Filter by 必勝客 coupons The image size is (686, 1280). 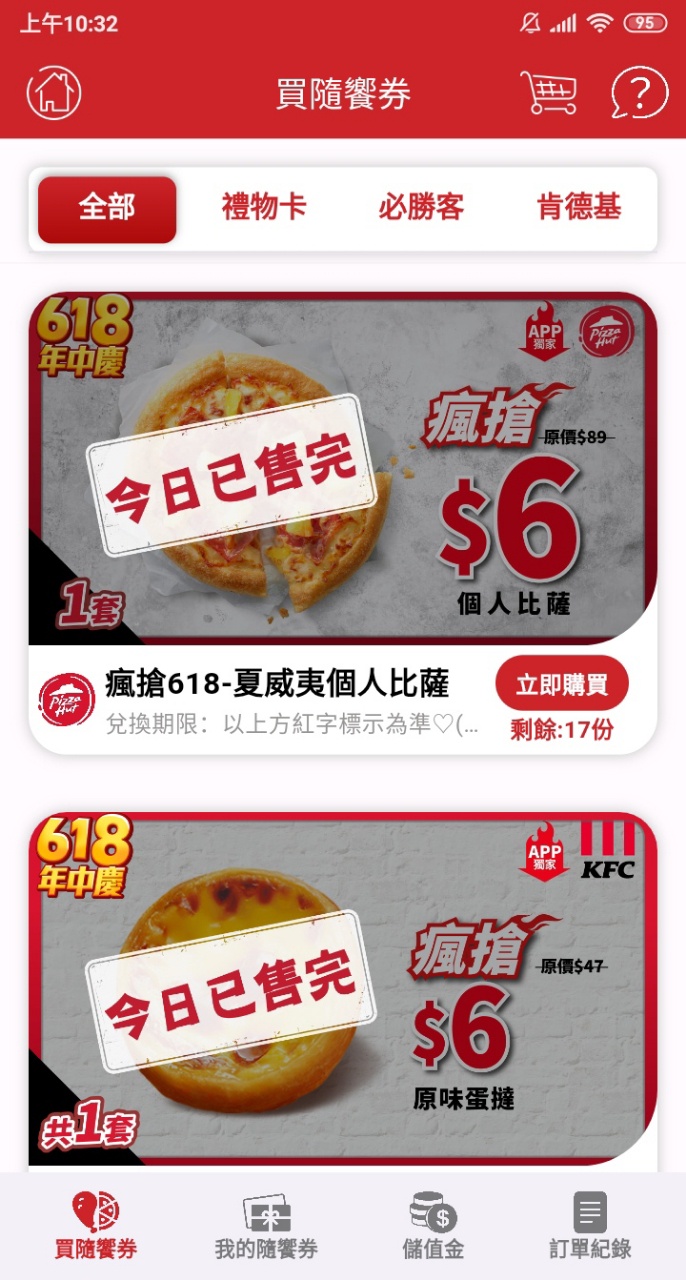pos(421,208)
